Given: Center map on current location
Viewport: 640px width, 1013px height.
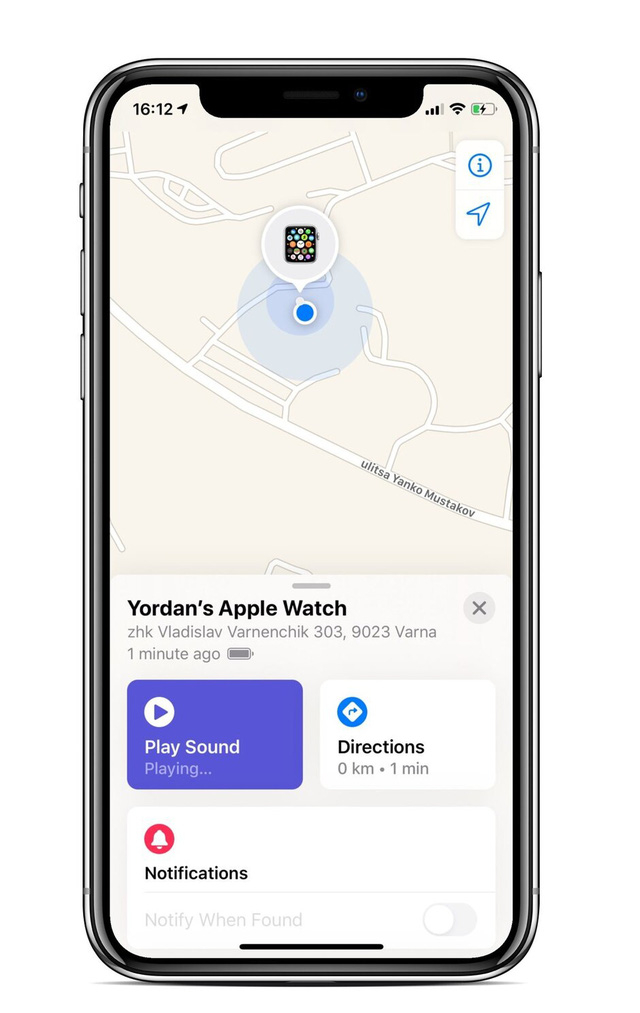Looking at the screenshot, I should pyautogui.click(x=480, y=214).
